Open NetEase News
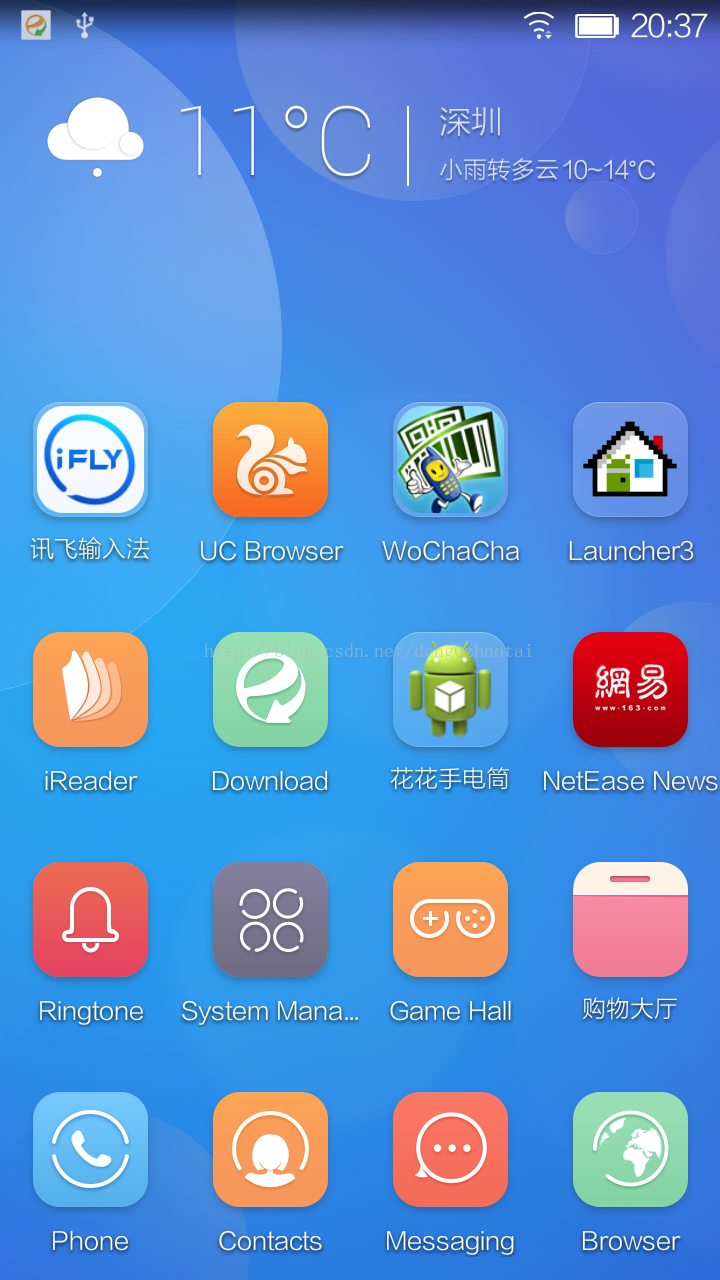The height and width of the screenshot is (1280, 720). pyautogui.click(x=630, y=690)
